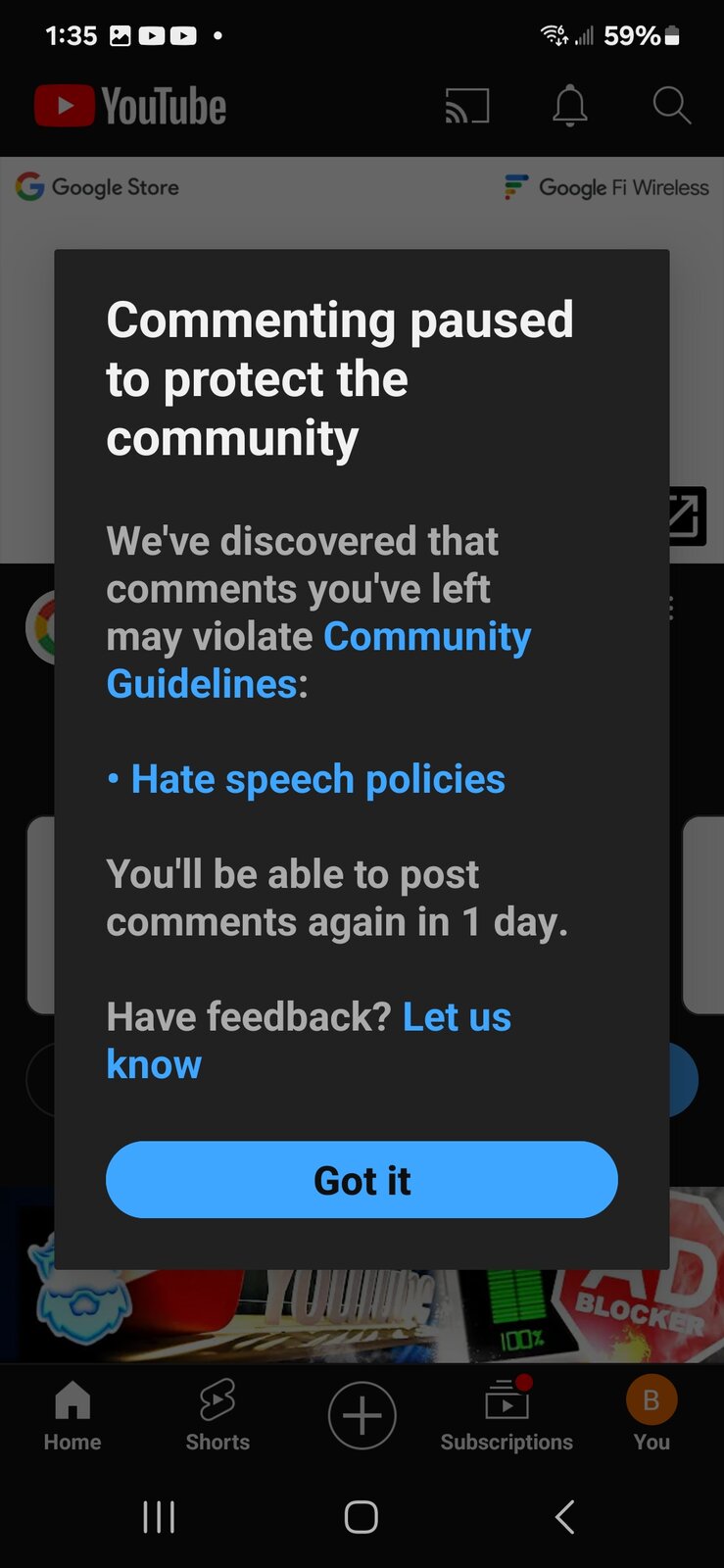
Task: Switch to the Subscriptions tab
Action: 507,1415
